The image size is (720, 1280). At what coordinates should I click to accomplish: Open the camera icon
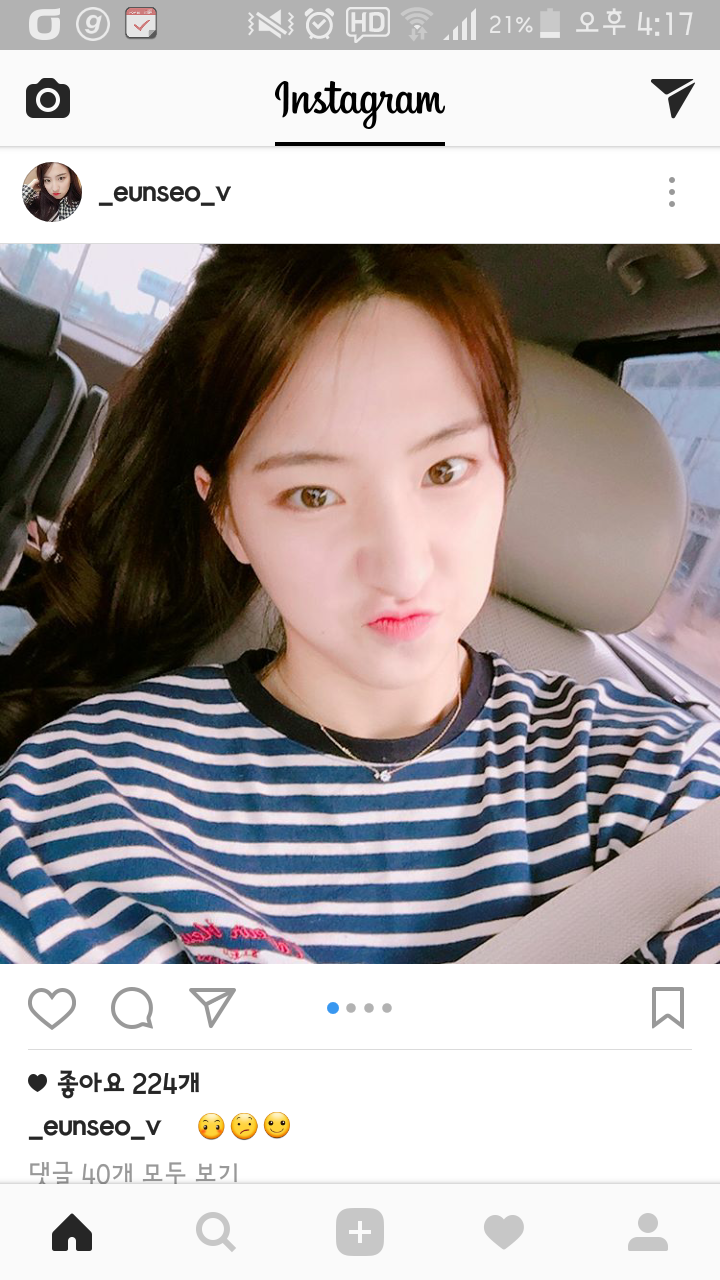click(x=48, y=99)
